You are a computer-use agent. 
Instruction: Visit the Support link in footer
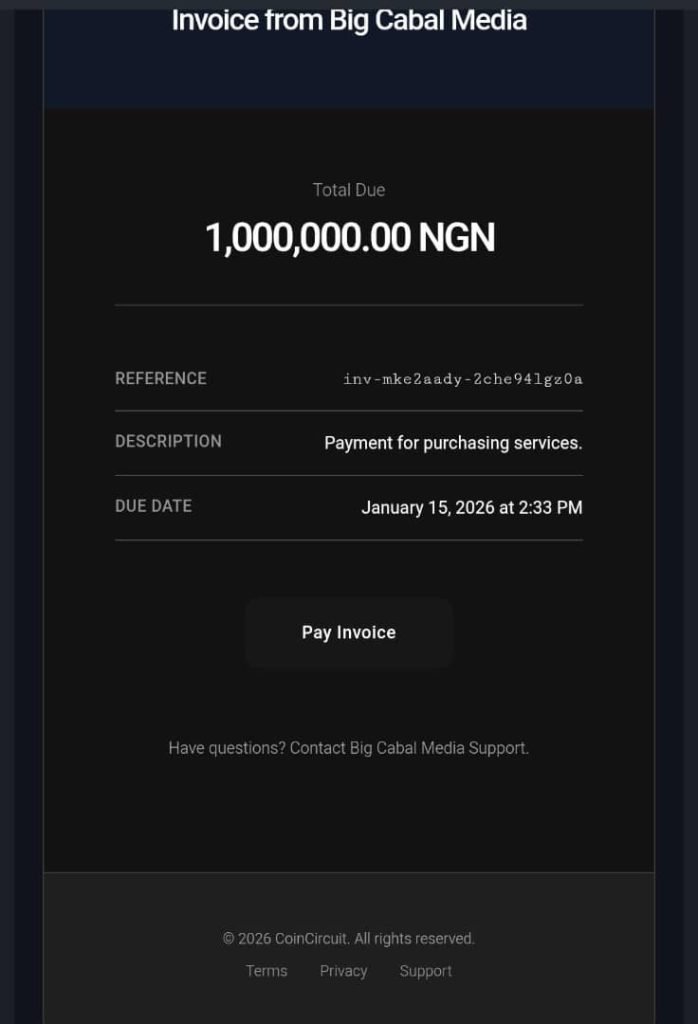coord(425,971)
